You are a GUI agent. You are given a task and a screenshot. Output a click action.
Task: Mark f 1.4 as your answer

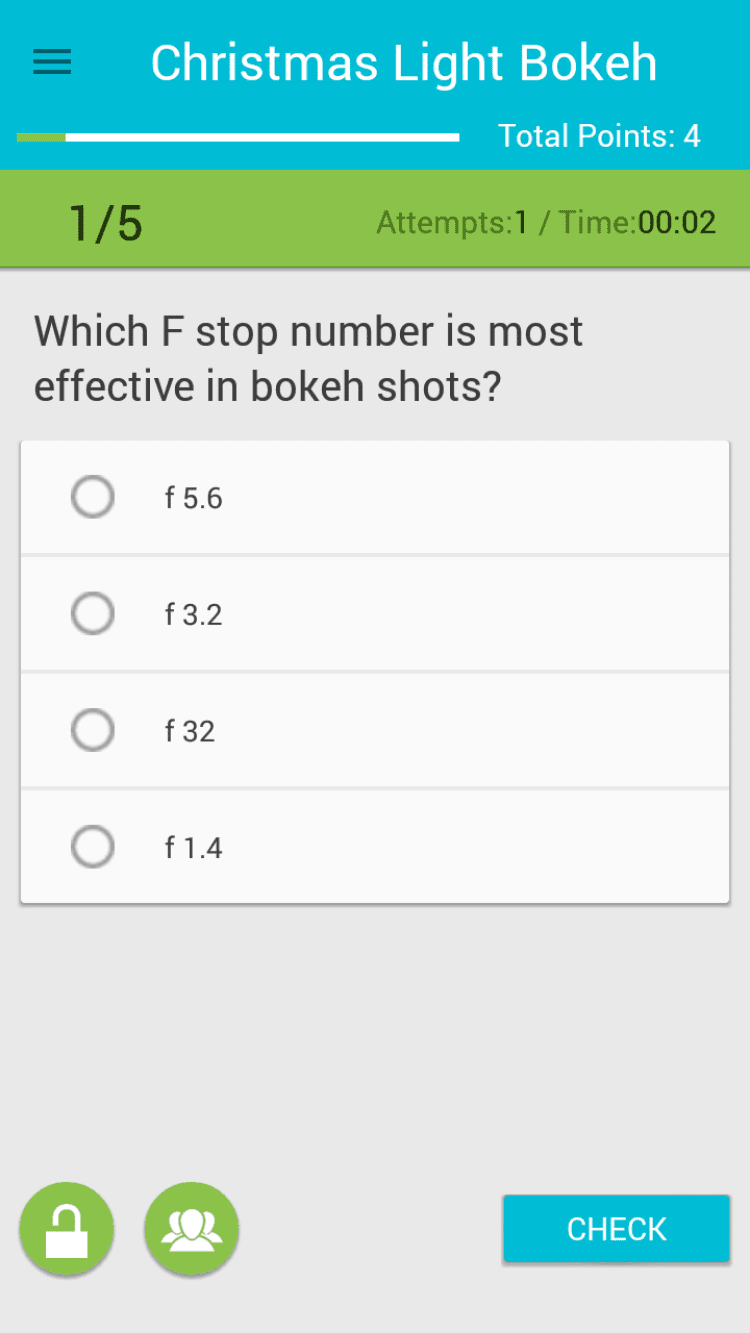pyautogui.click(x=93, y=847)
